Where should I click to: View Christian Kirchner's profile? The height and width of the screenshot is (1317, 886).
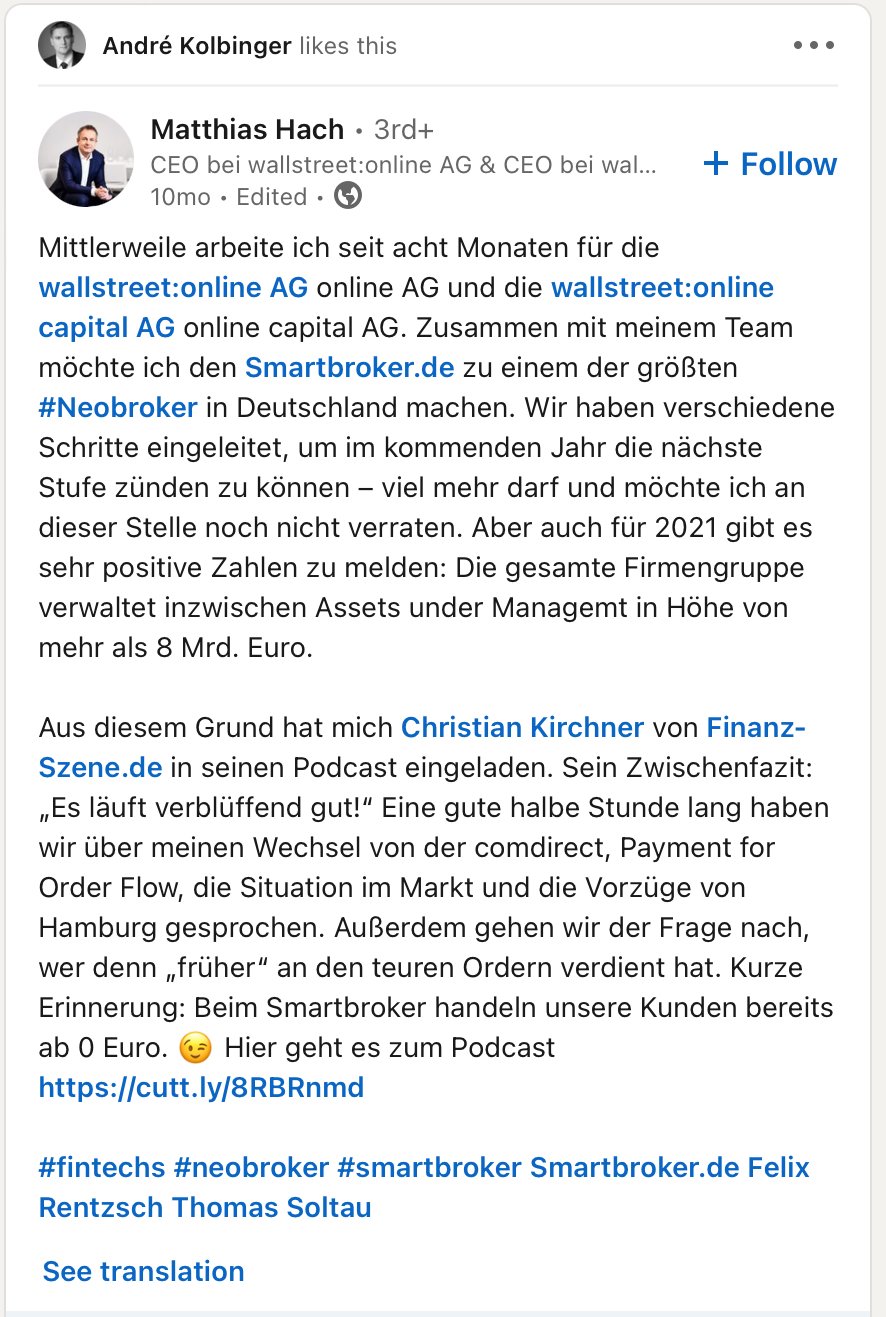521,727
